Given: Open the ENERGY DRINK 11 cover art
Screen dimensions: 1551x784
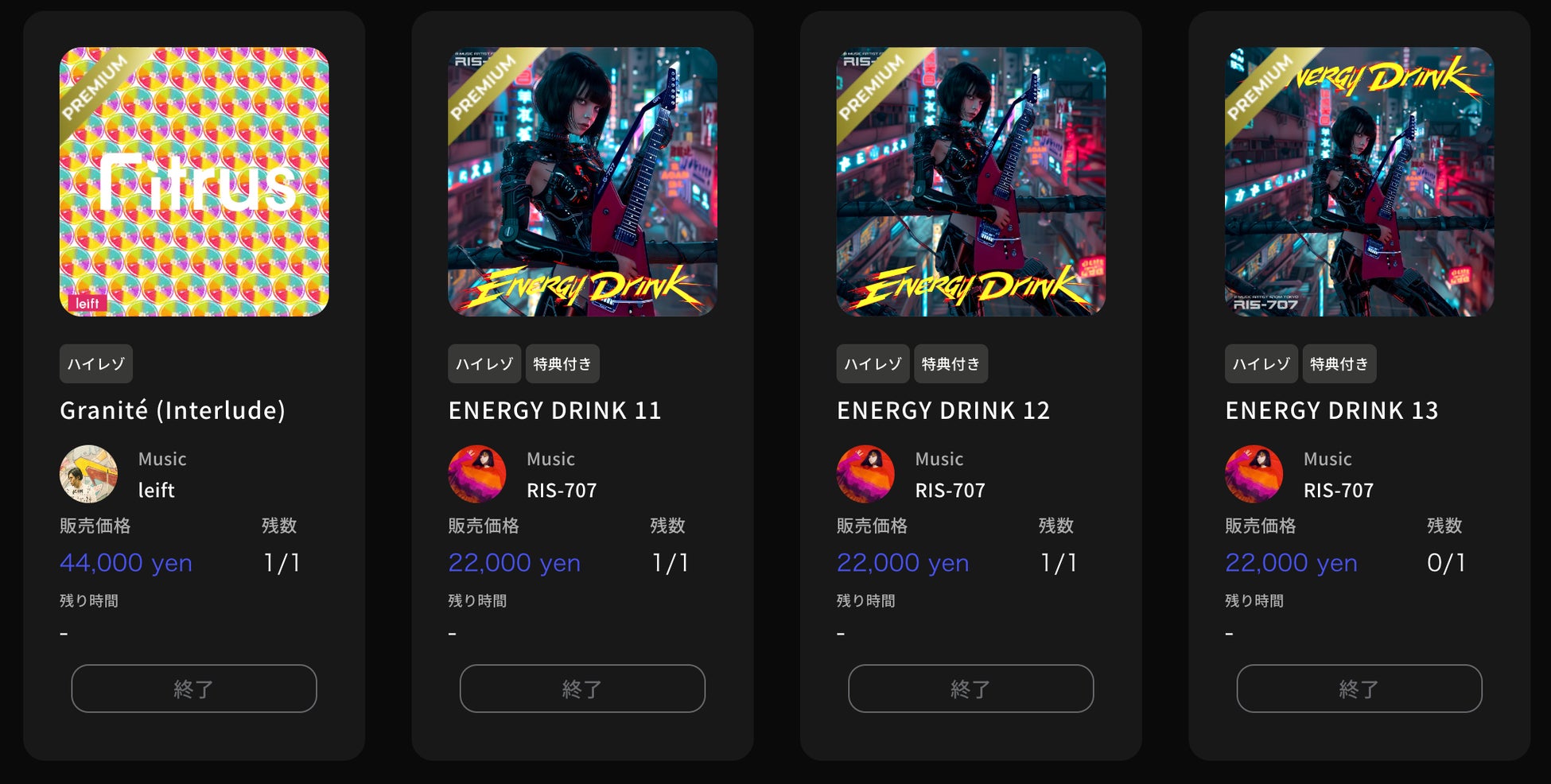Looking at the screenshot, I should 582,181.
